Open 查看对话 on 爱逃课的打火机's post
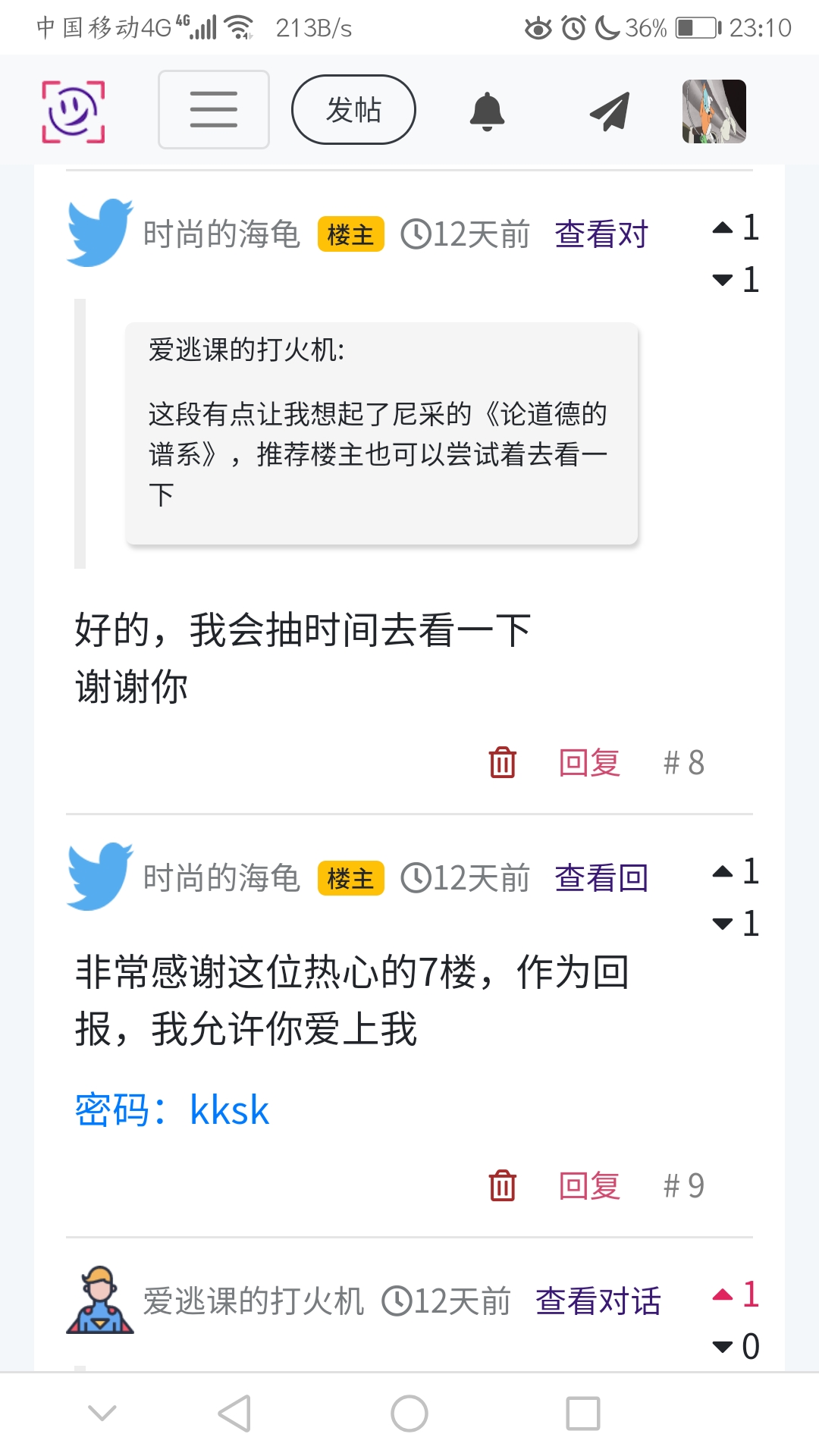 [x=598, y=1301]
